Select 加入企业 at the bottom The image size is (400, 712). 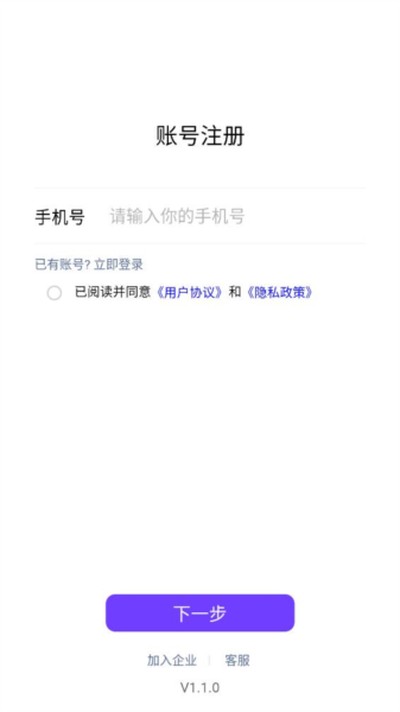click(x=172, y=660)
